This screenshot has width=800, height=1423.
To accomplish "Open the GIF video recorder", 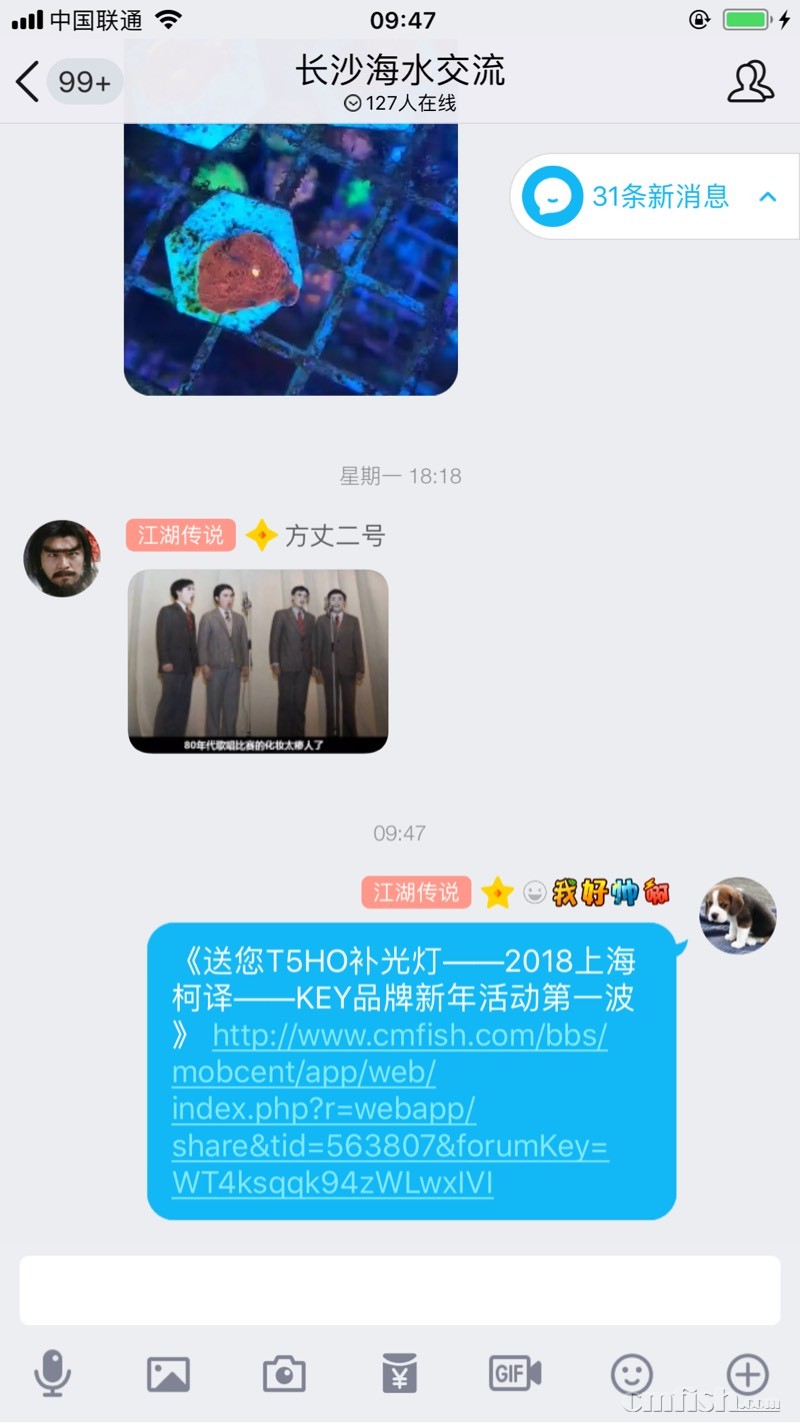I will pos(515,1373).
